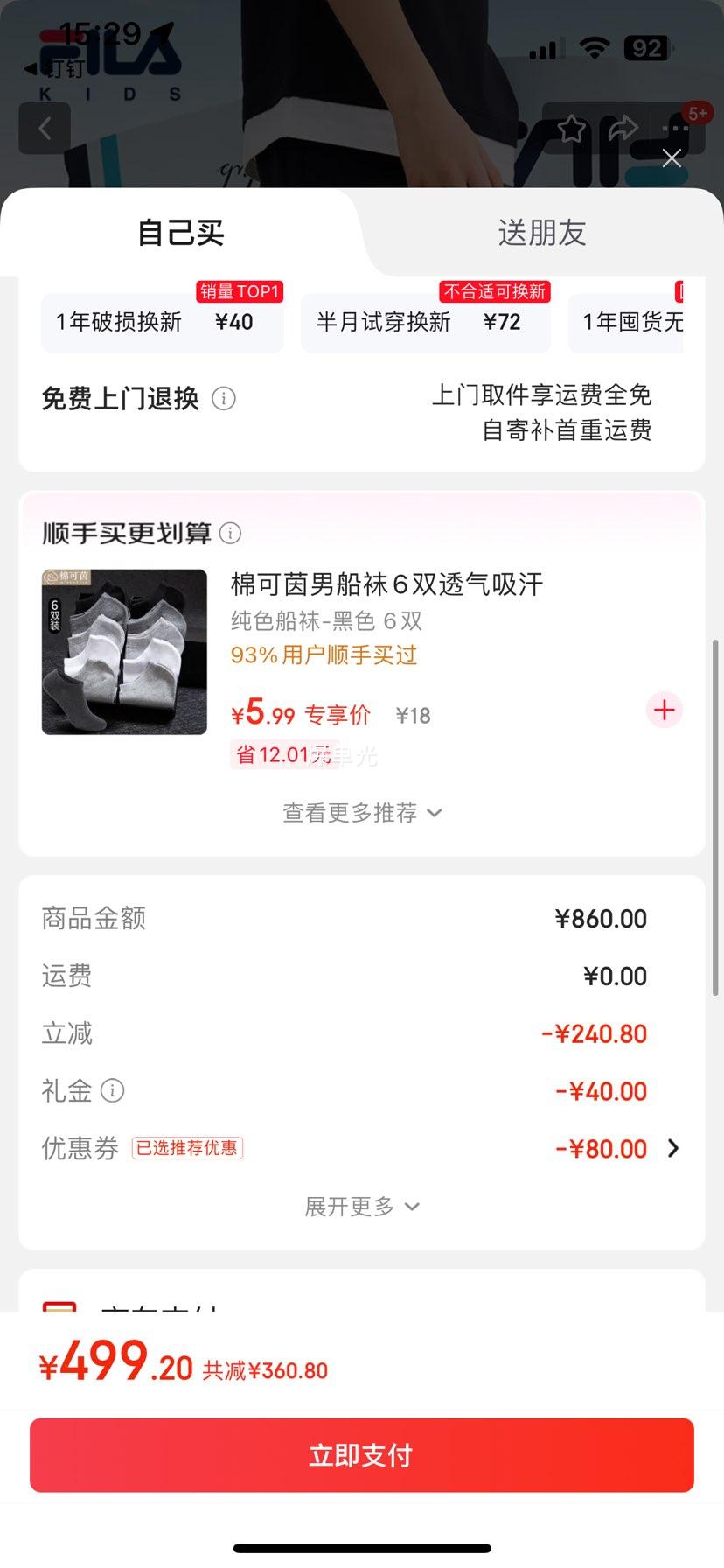The width and height of the screenshot is (724, 1568).
Task: Add the 棉可茵男船袜 socks with the plus button
Action: (x=665, y=710)
